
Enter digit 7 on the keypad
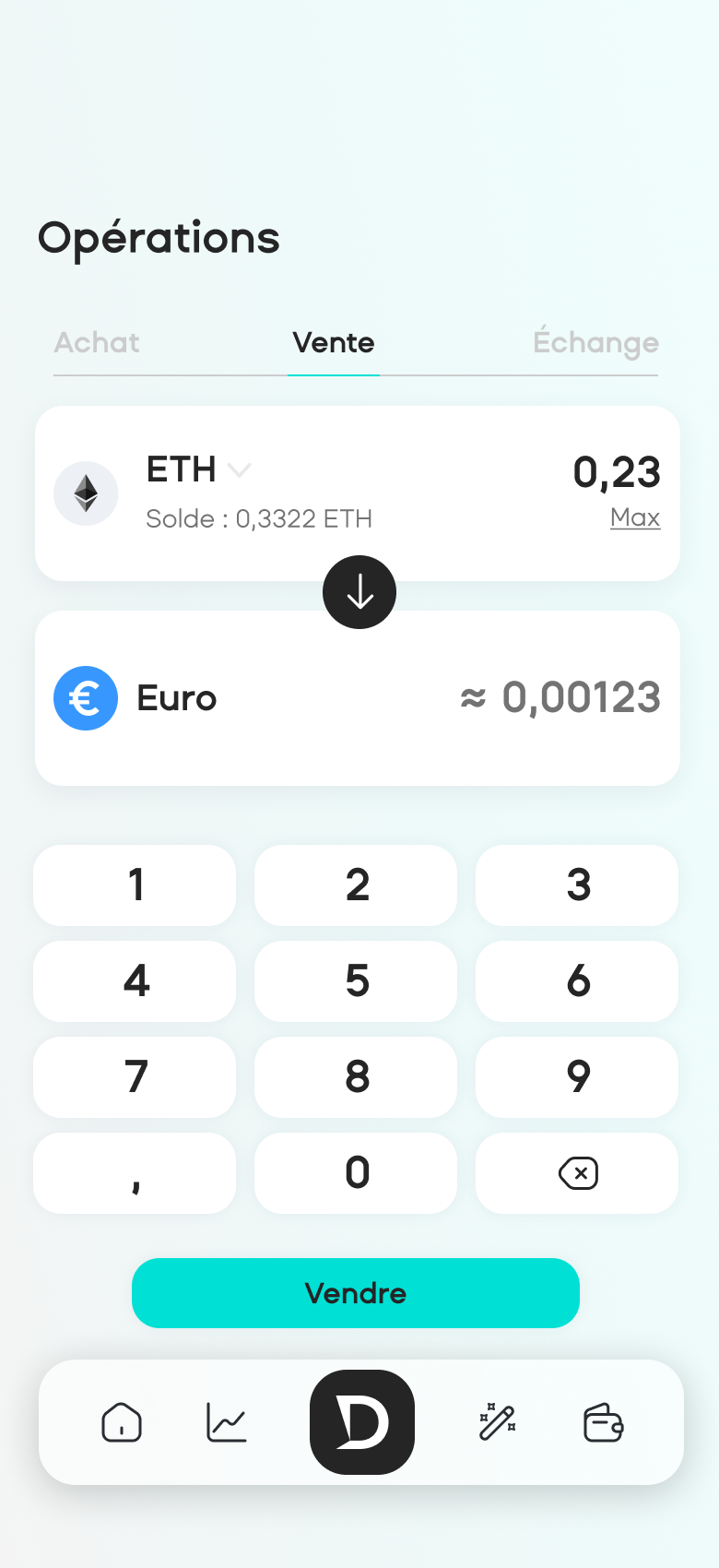tap(136, 1077)
